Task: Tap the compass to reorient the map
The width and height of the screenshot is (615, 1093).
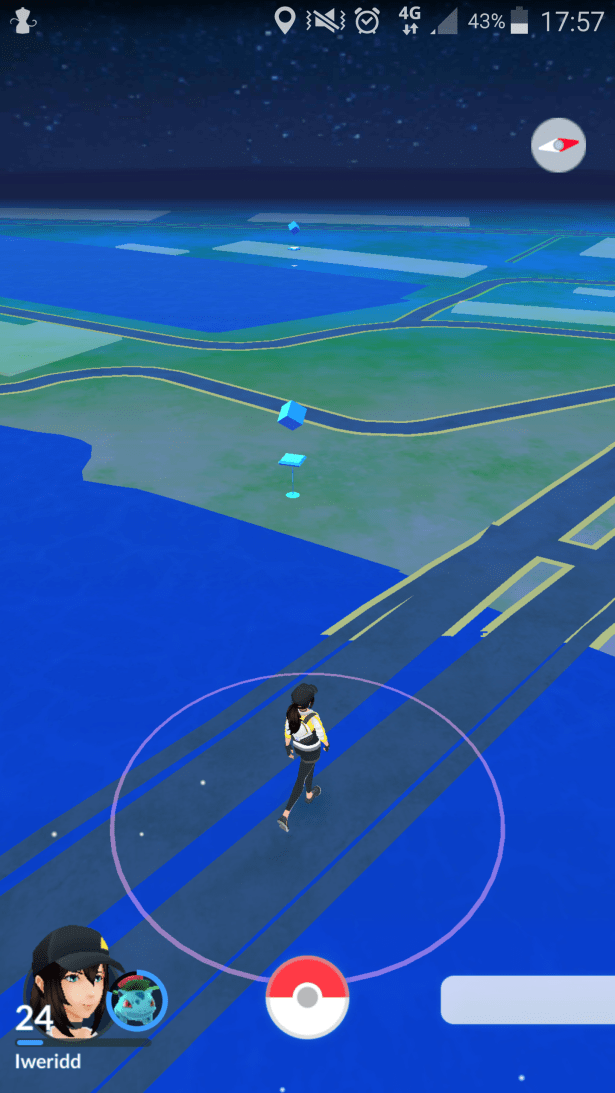Action: pos(558,145)
